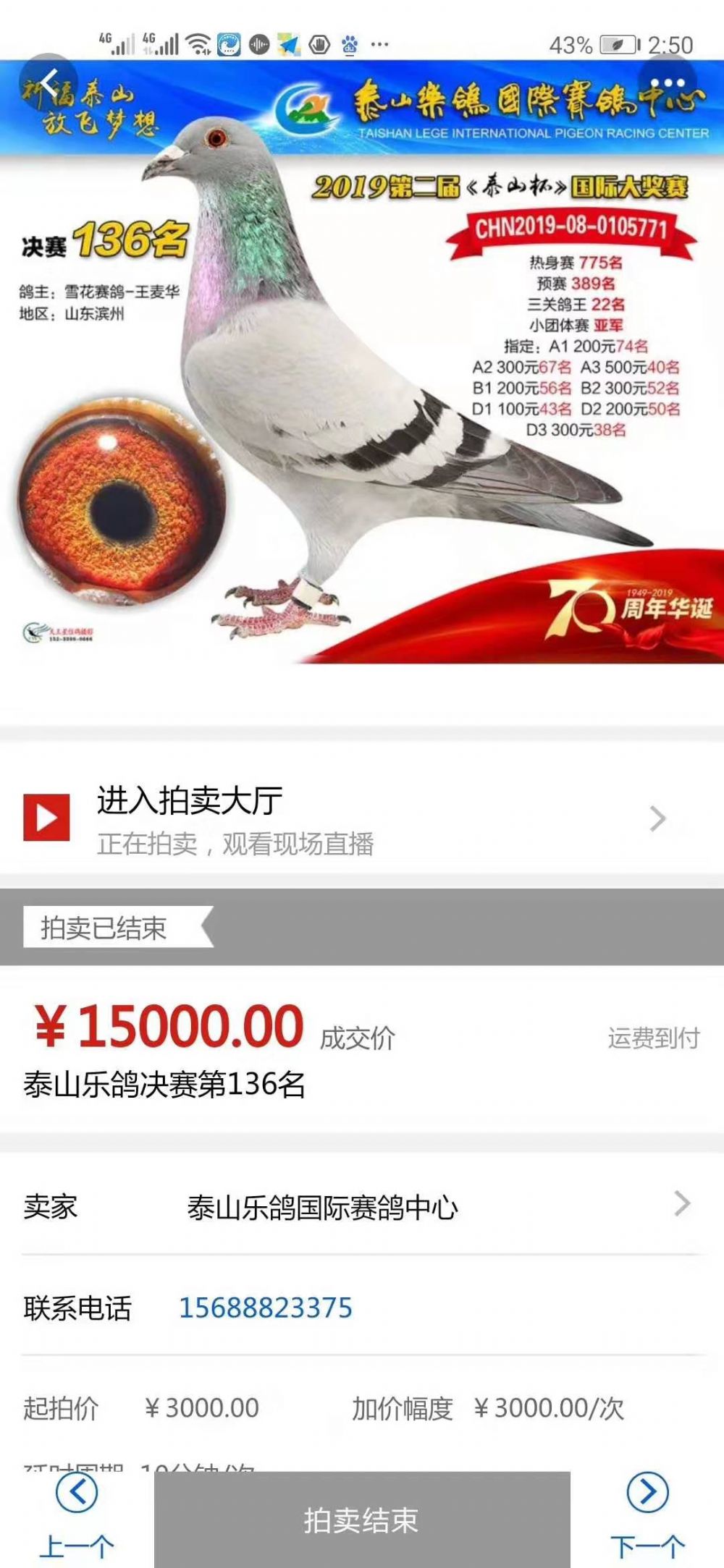Enter the auction hall live stream

[362, 819]
